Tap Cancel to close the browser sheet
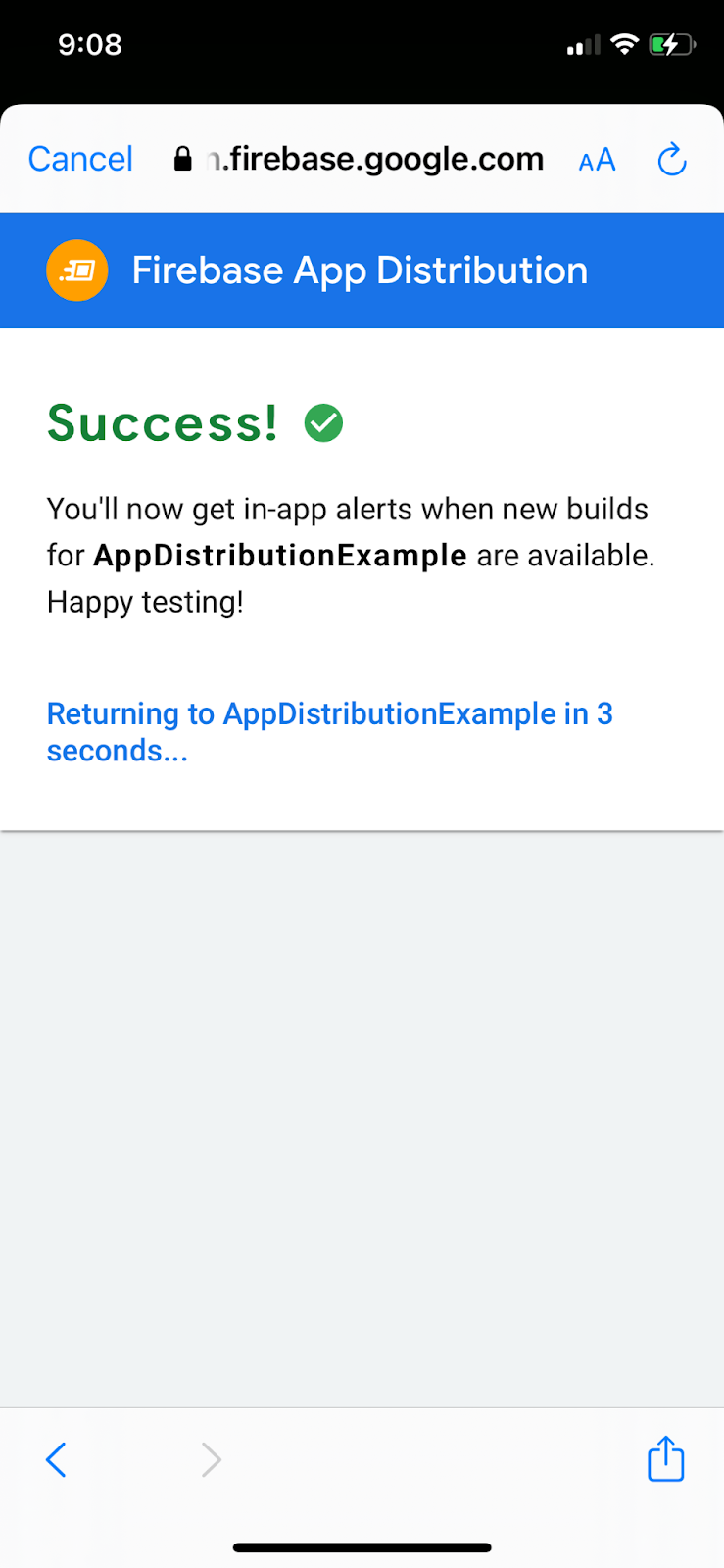724x1568 pixels. (x=80, y=159)
